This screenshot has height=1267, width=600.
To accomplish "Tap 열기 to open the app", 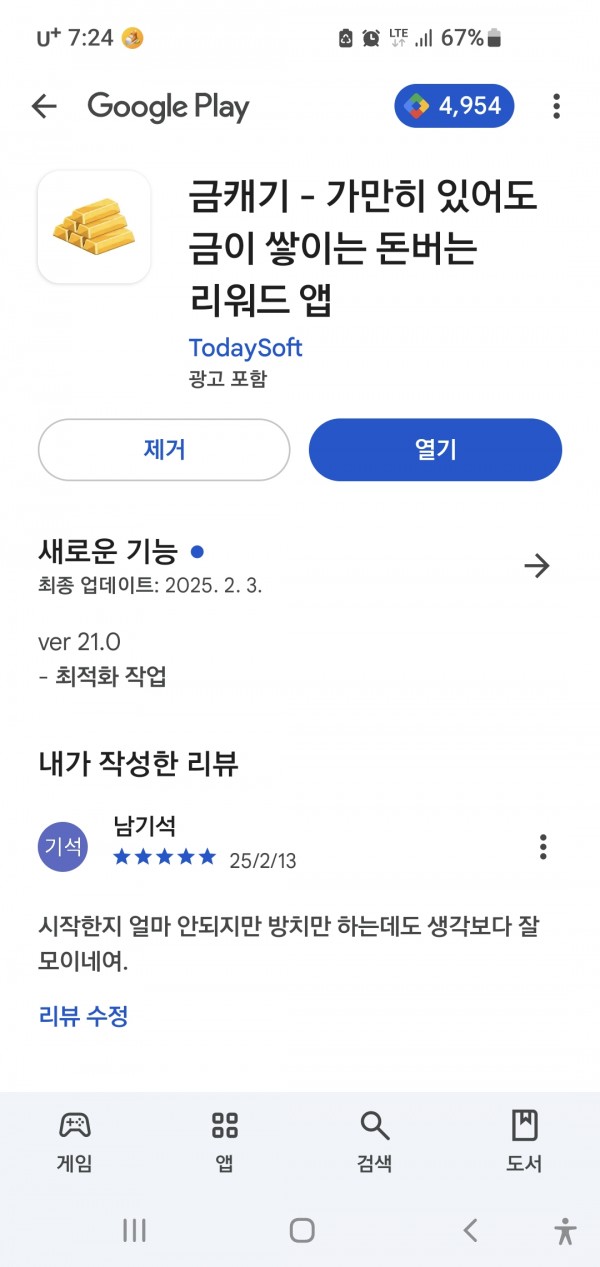I will (x=435, y=450).
